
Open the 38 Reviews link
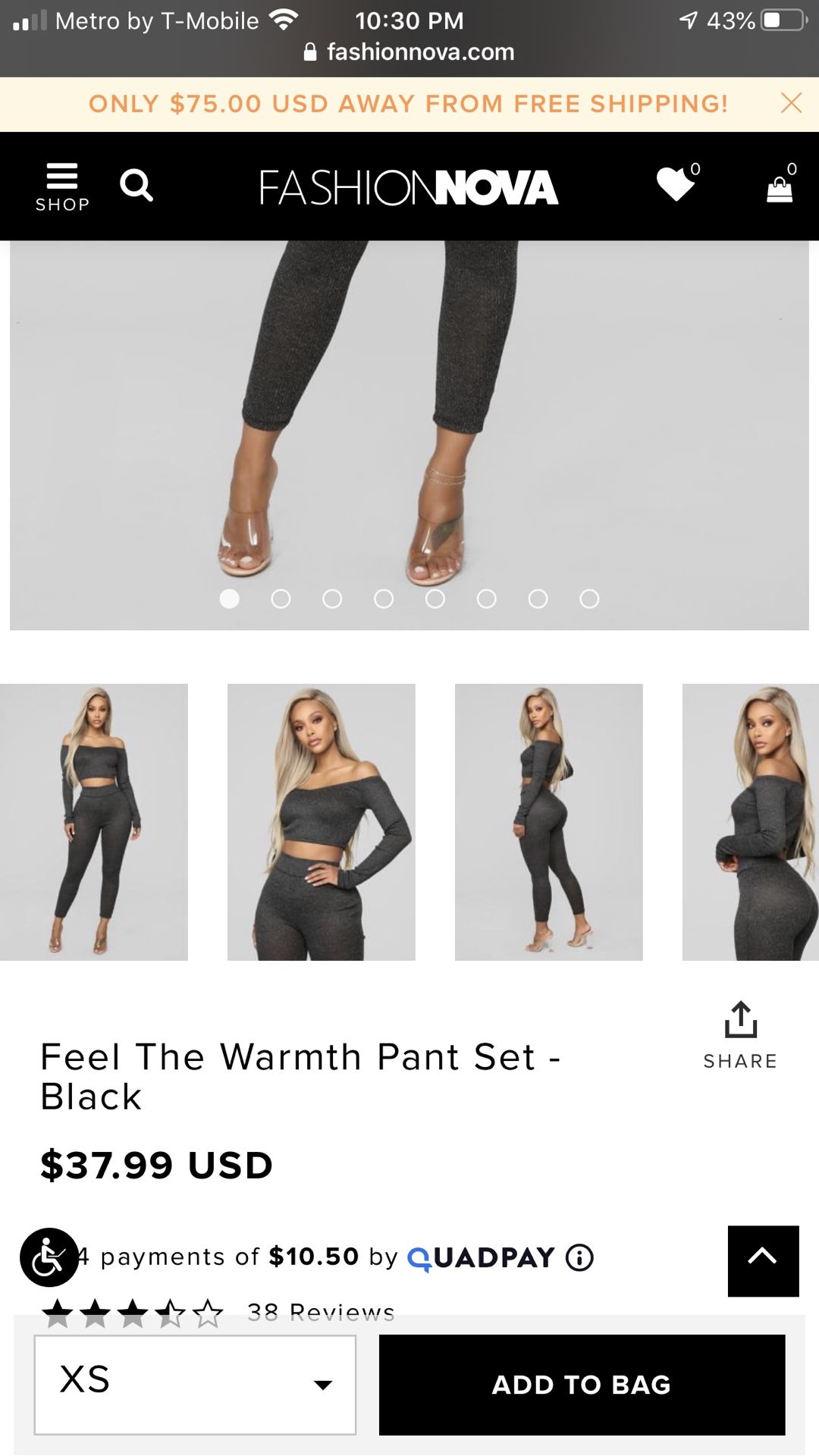click(x=321, y=1312)
